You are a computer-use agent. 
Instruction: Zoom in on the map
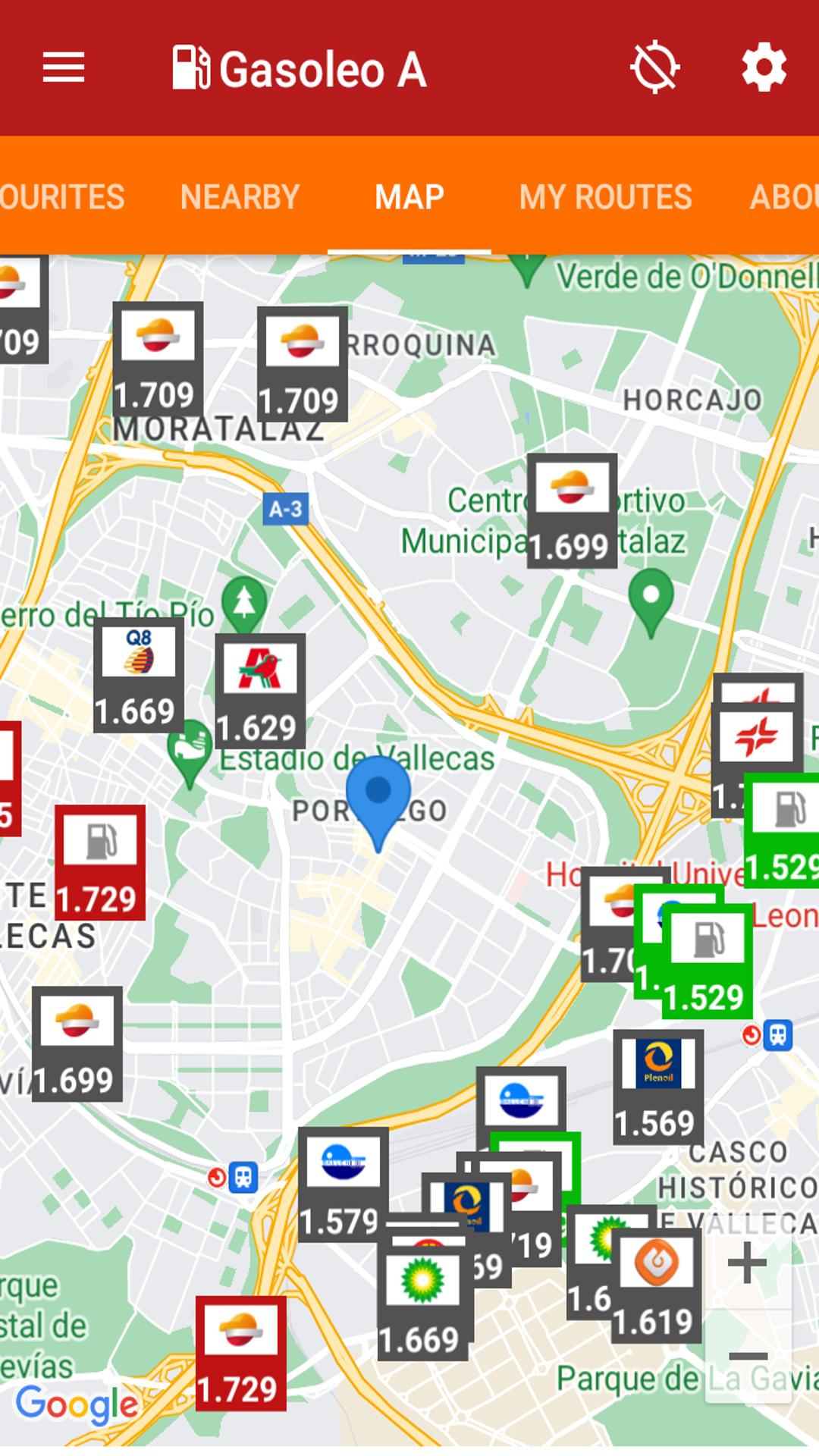coord(747,1263)
